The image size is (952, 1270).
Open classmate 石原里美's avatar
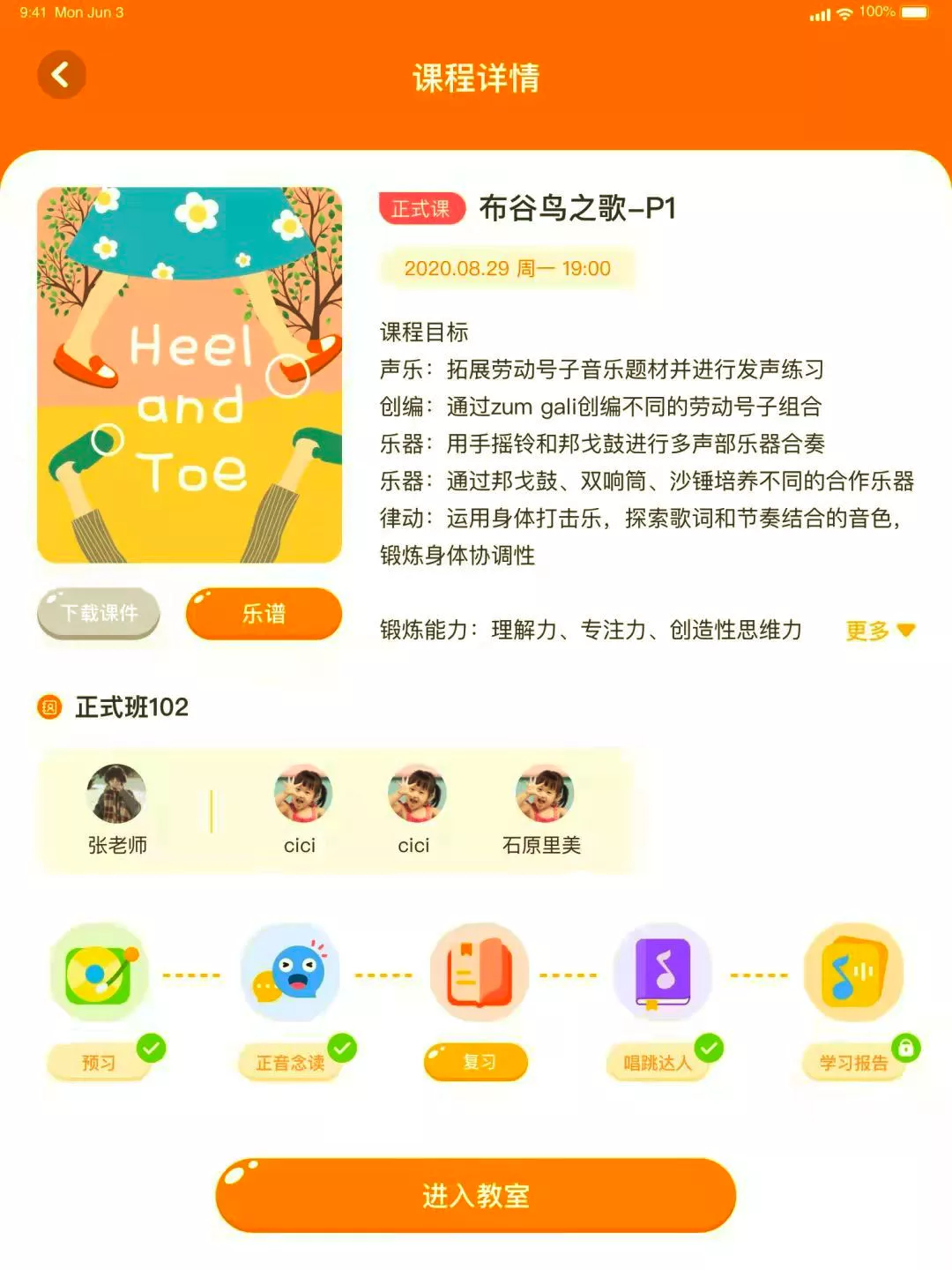(543, 794)
